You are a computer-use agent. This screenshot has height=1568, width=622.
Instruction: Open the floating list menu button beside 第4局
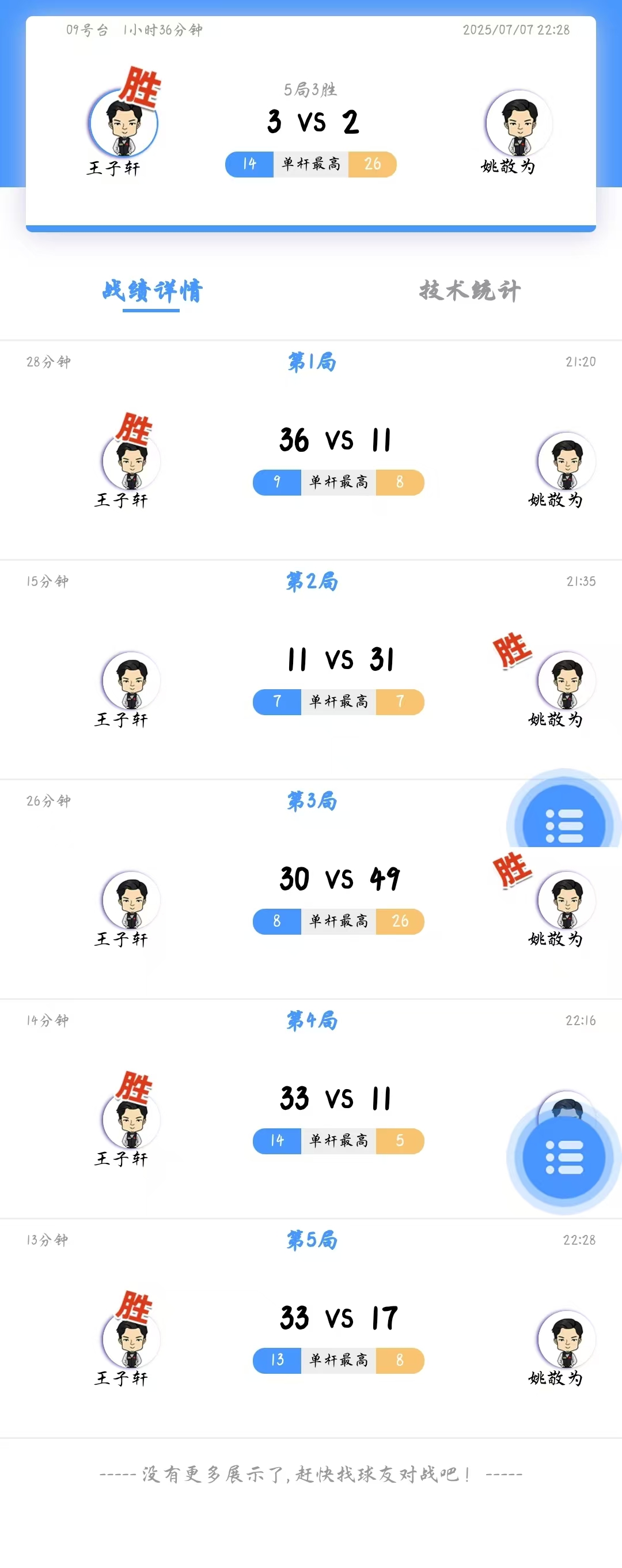pyautogui.click(x=564, y=1156)
